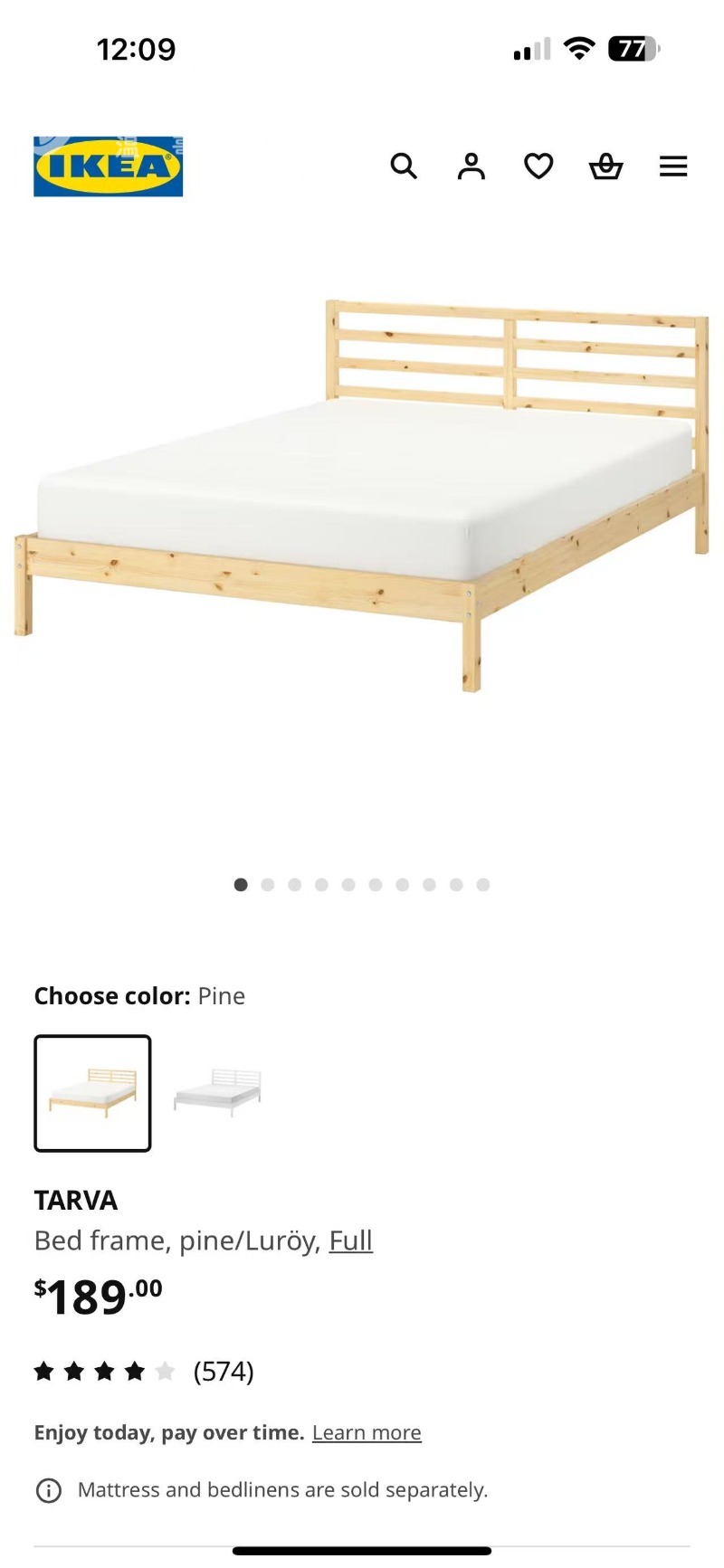The width and height of the screenshot is (724, 1568).
Task: Open the search icon
Action: click(404, 166)
